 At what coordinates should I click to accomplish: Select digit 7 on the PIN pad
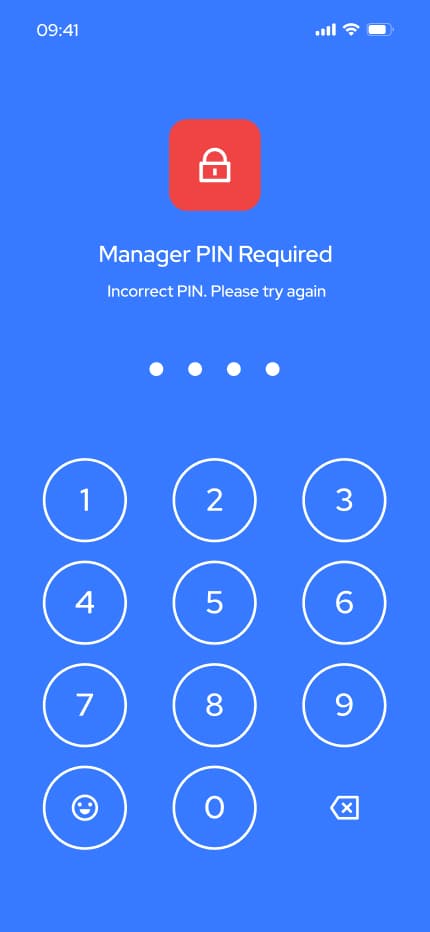pos(85,705)
